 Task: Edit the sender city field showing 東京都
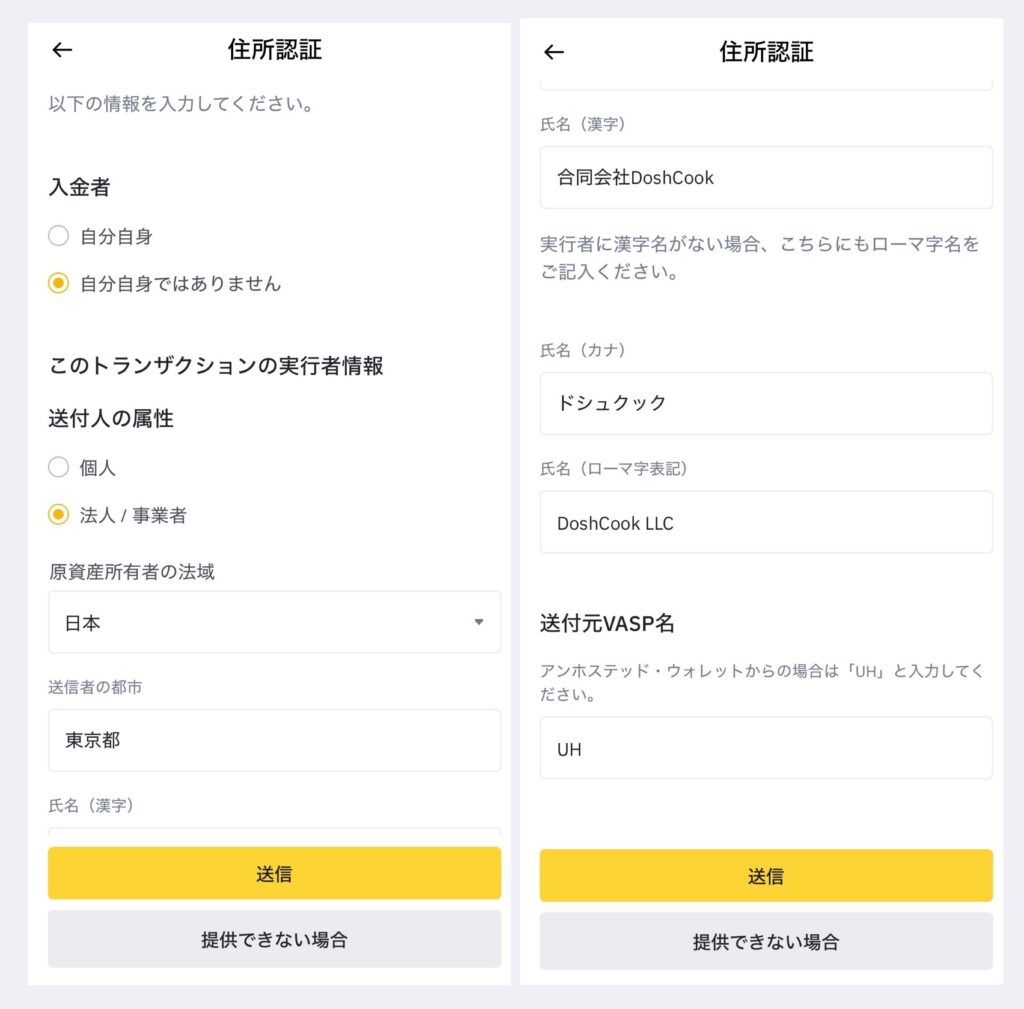(x=274, y=740)
